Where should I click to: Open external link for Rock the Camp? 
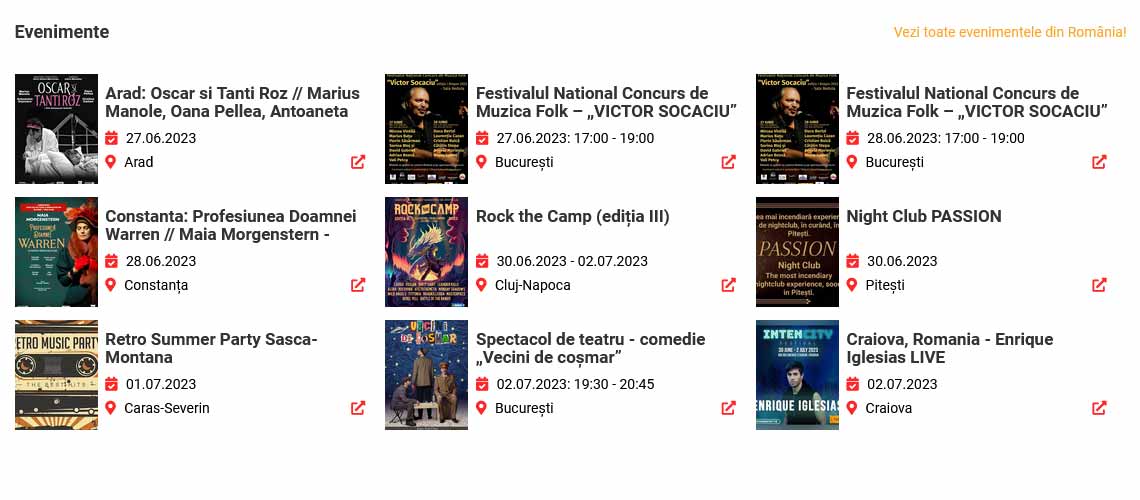(729, 285)
